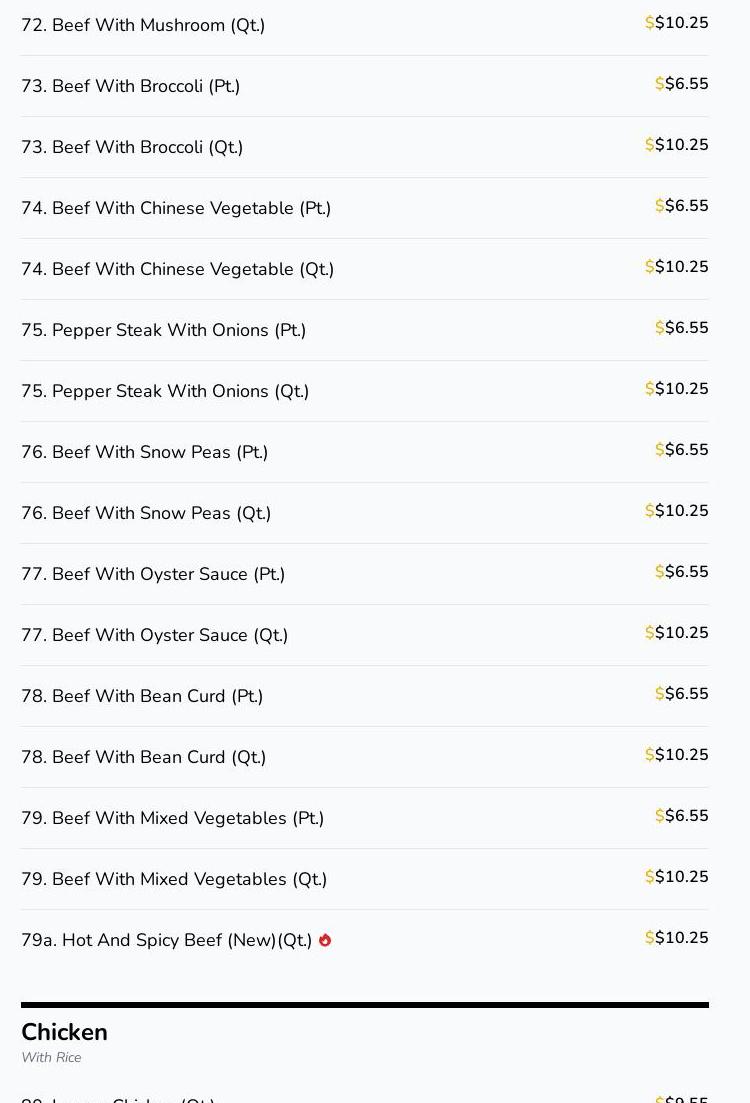The width and height of the screenshot is (750, 1103).
Task: Open 75. Pepper Steak With Onions (Pt.)
Action: coord(164,330)
